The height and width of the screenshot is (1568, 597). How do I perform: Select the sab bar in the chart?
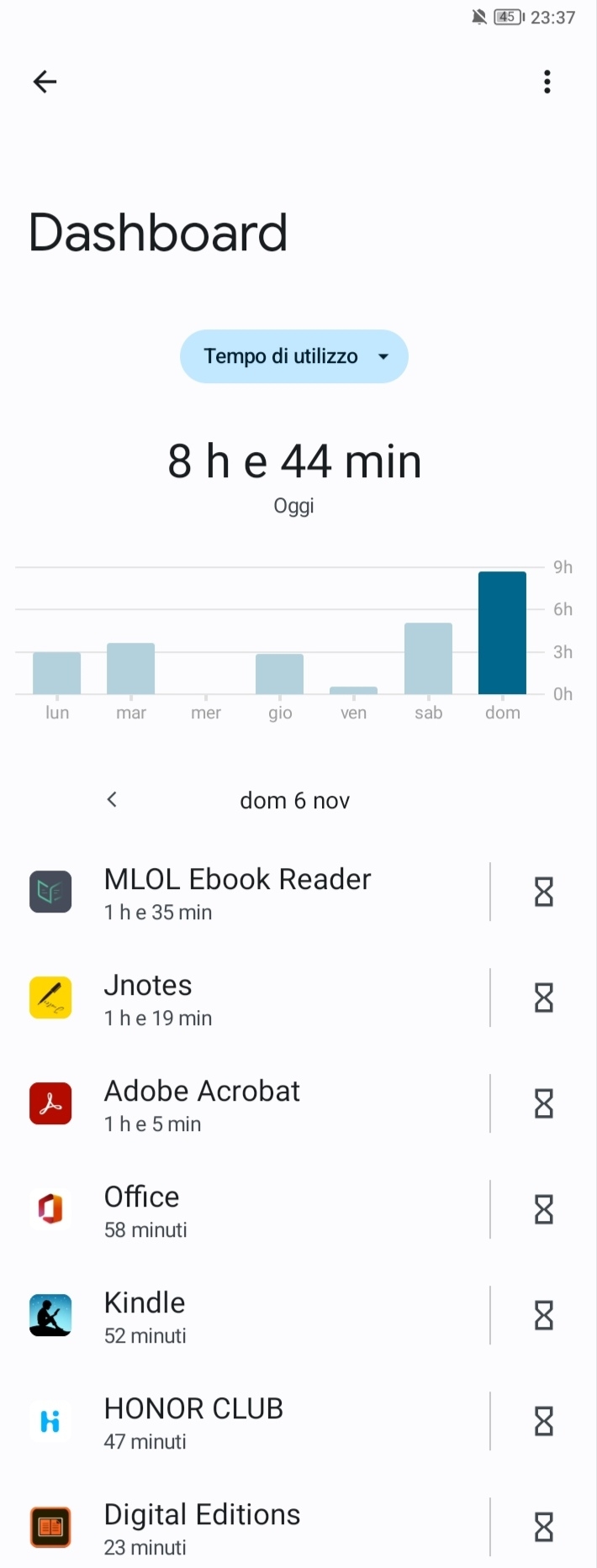428,659
